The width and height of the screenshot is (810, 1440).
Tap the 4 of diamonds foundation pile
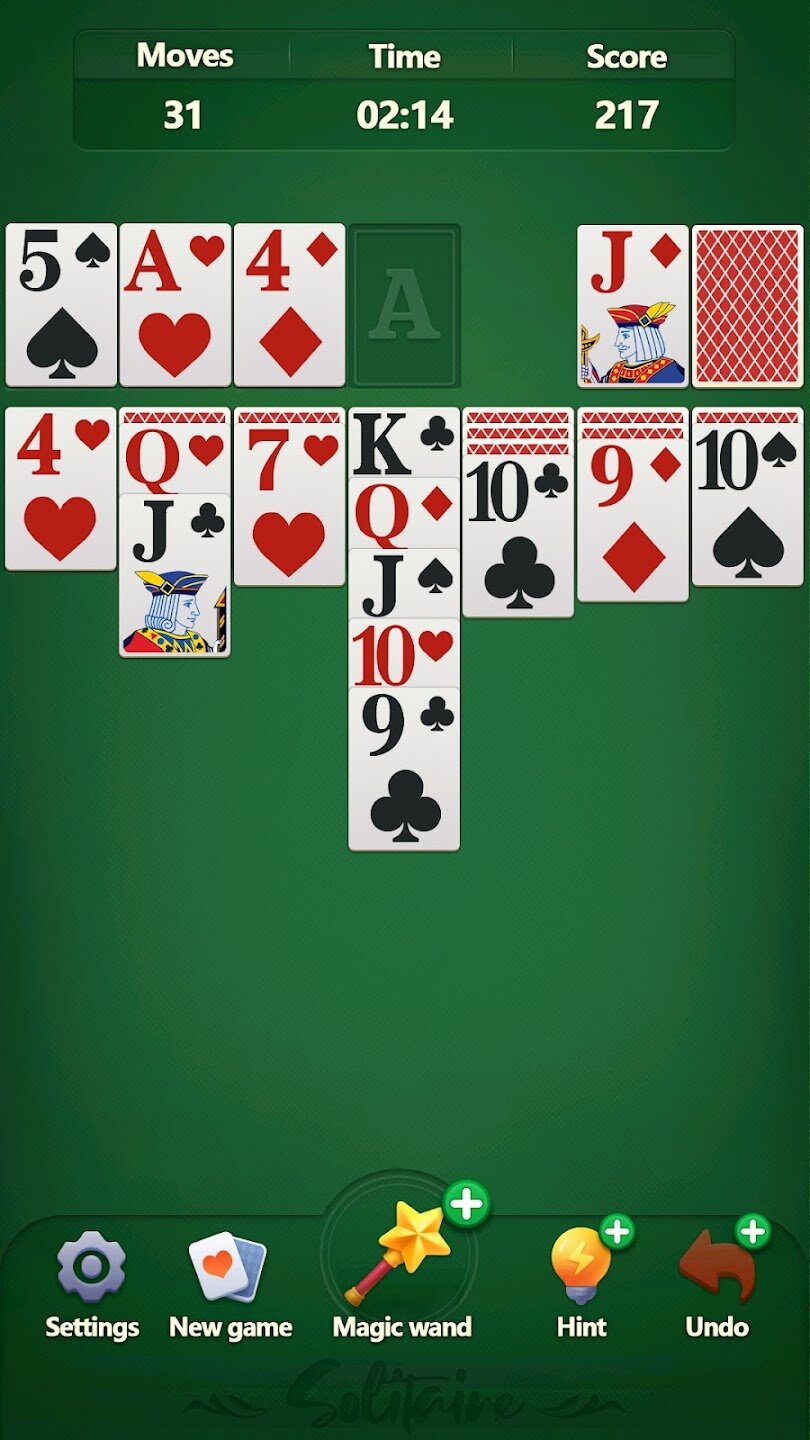[x=289, y=305]
